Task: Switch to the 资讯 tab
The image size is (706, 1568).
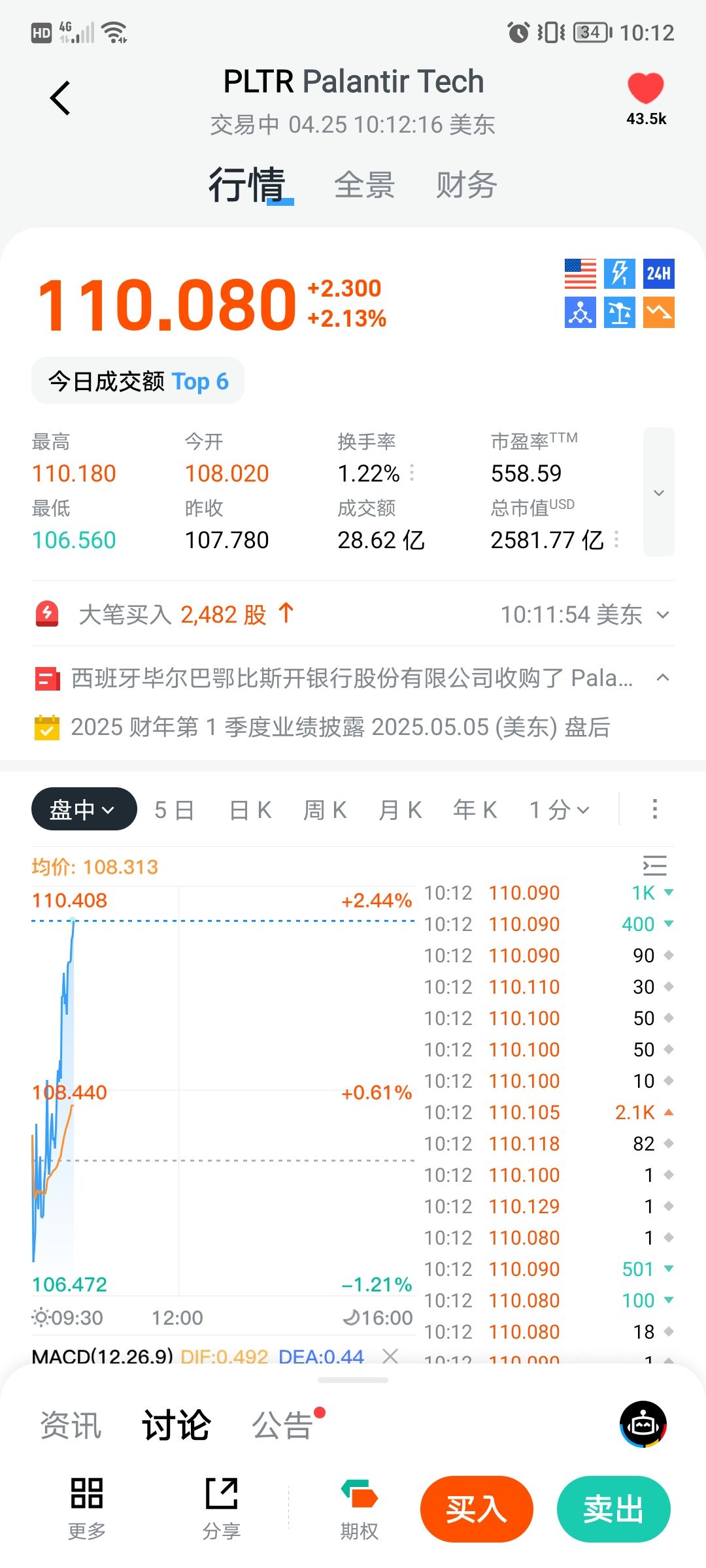Action: (71, 1425)
